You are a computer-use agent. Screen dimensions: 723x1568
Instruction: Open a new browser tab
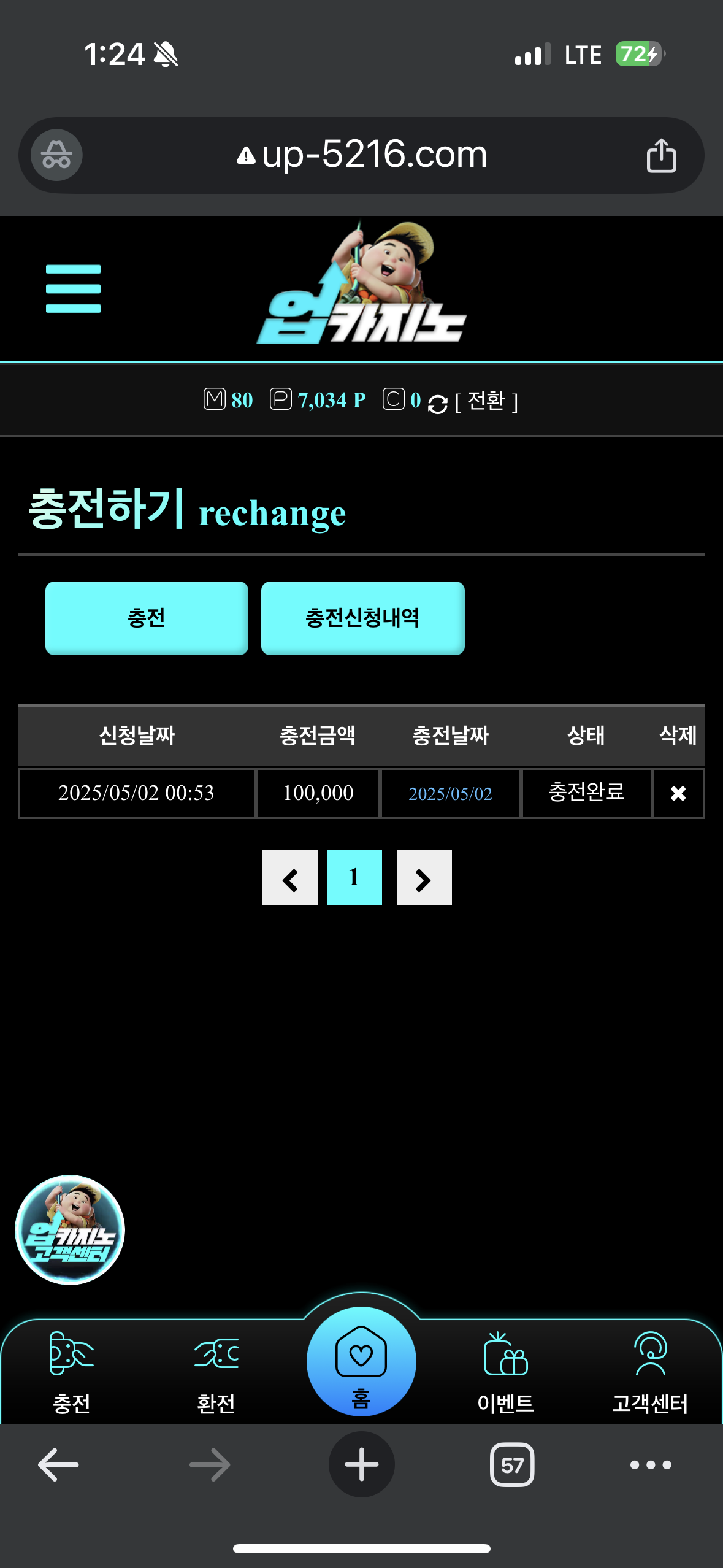coord(361,1464)
